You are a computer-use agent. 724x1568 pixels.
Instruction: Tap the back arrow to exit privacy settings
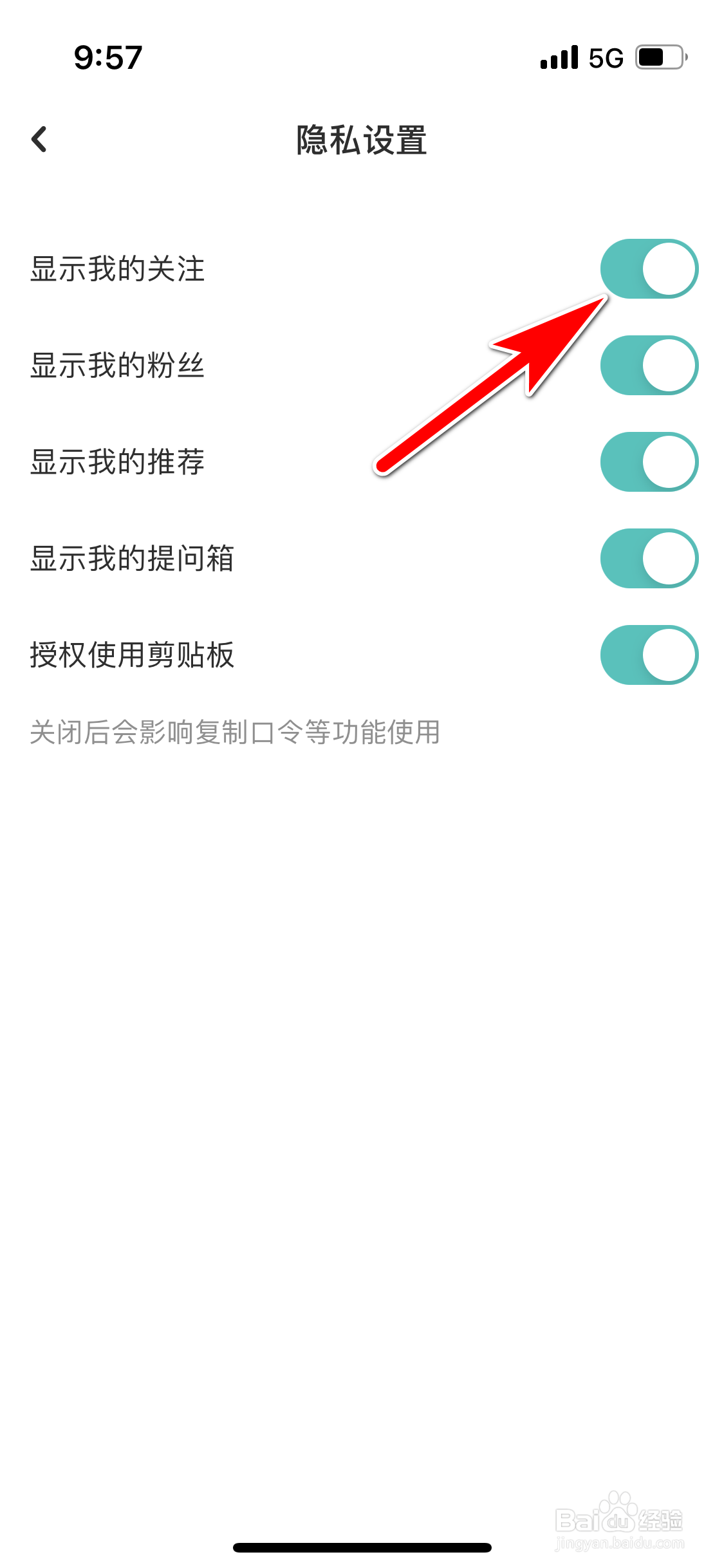coord(40,140)
